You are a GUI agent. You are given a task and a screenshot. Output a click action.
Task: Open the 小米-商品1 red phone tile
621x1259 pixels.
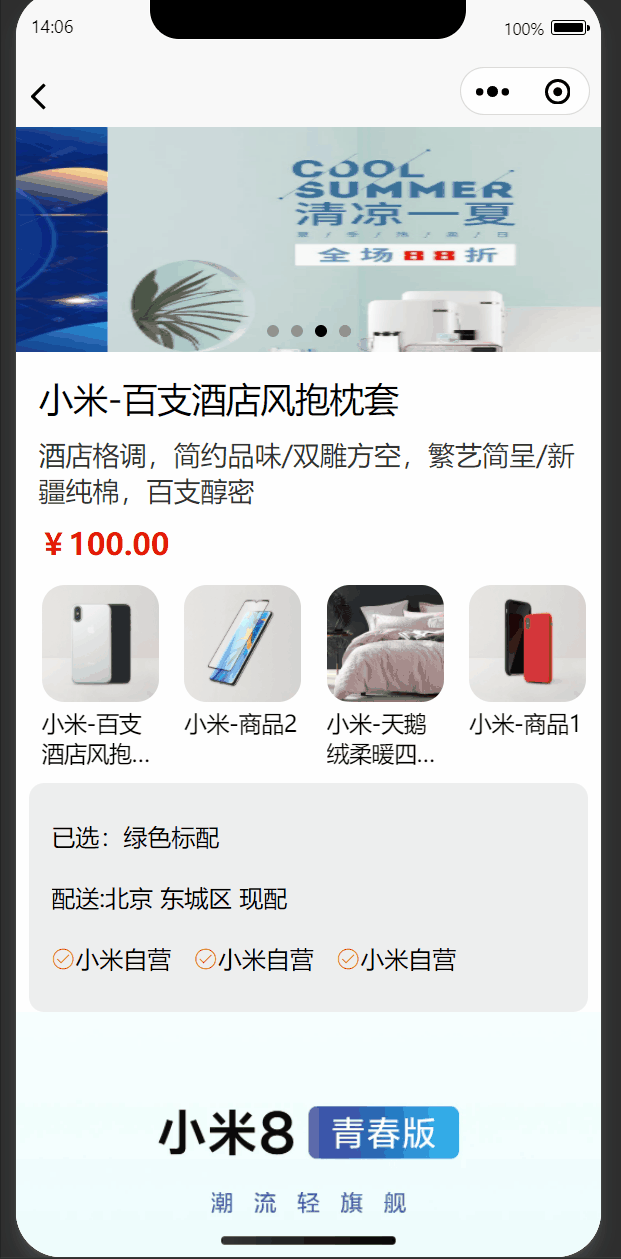coord(527,643)
